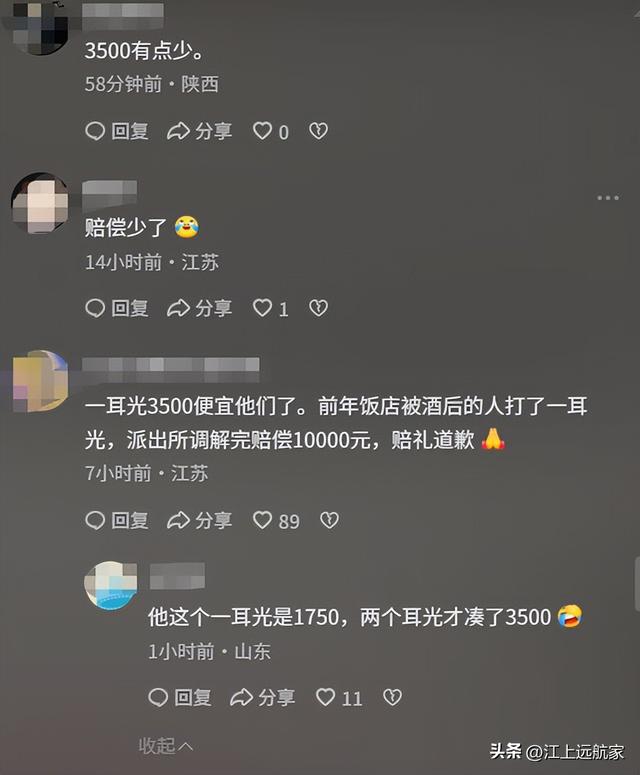The height and width of the screenshot is (775, 640).
Task: Share the comment '3500有点少。'
Action: pos(200,131)
